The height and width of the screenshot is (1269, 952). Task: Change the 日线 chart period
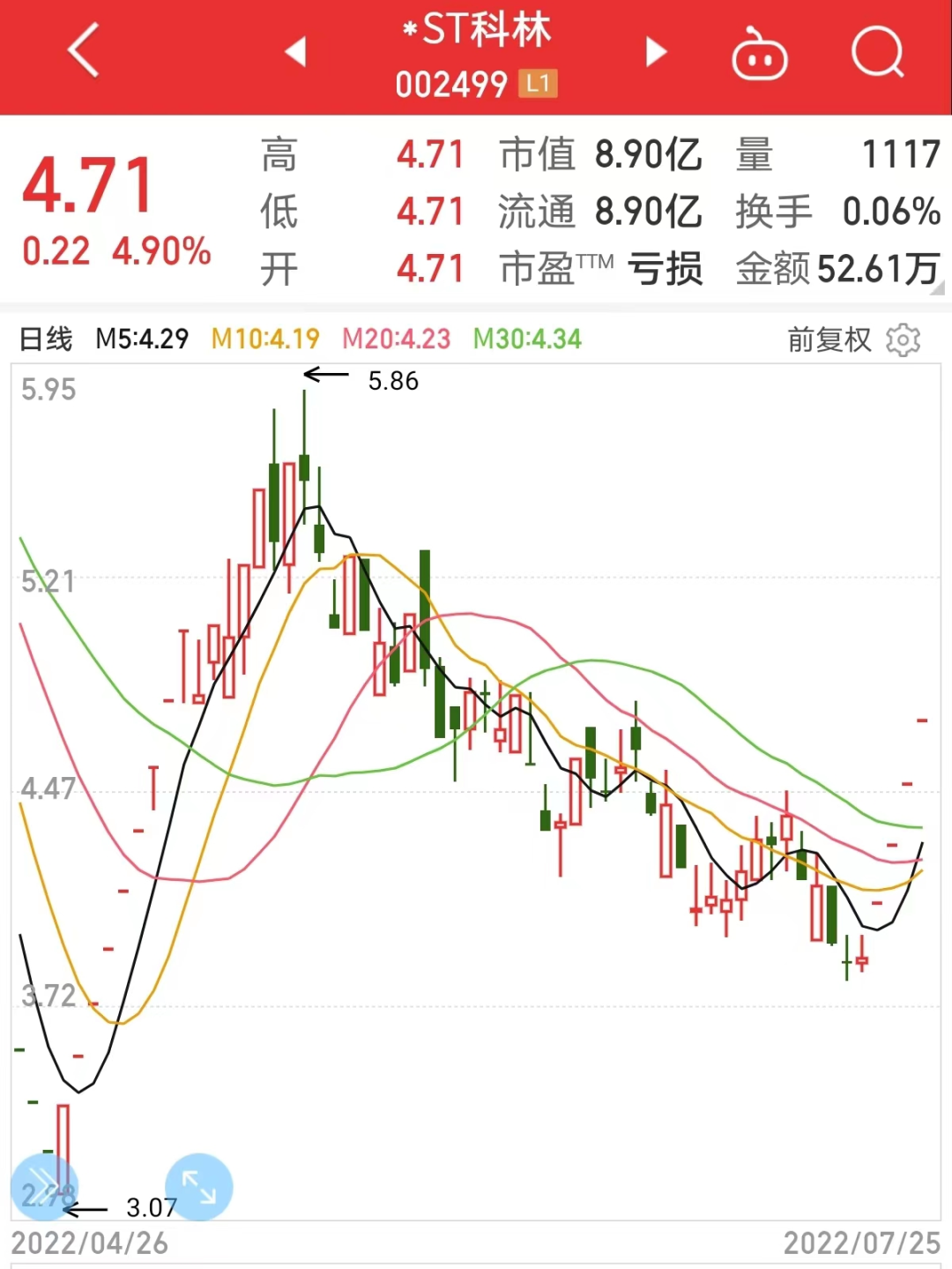coord(46,340)
